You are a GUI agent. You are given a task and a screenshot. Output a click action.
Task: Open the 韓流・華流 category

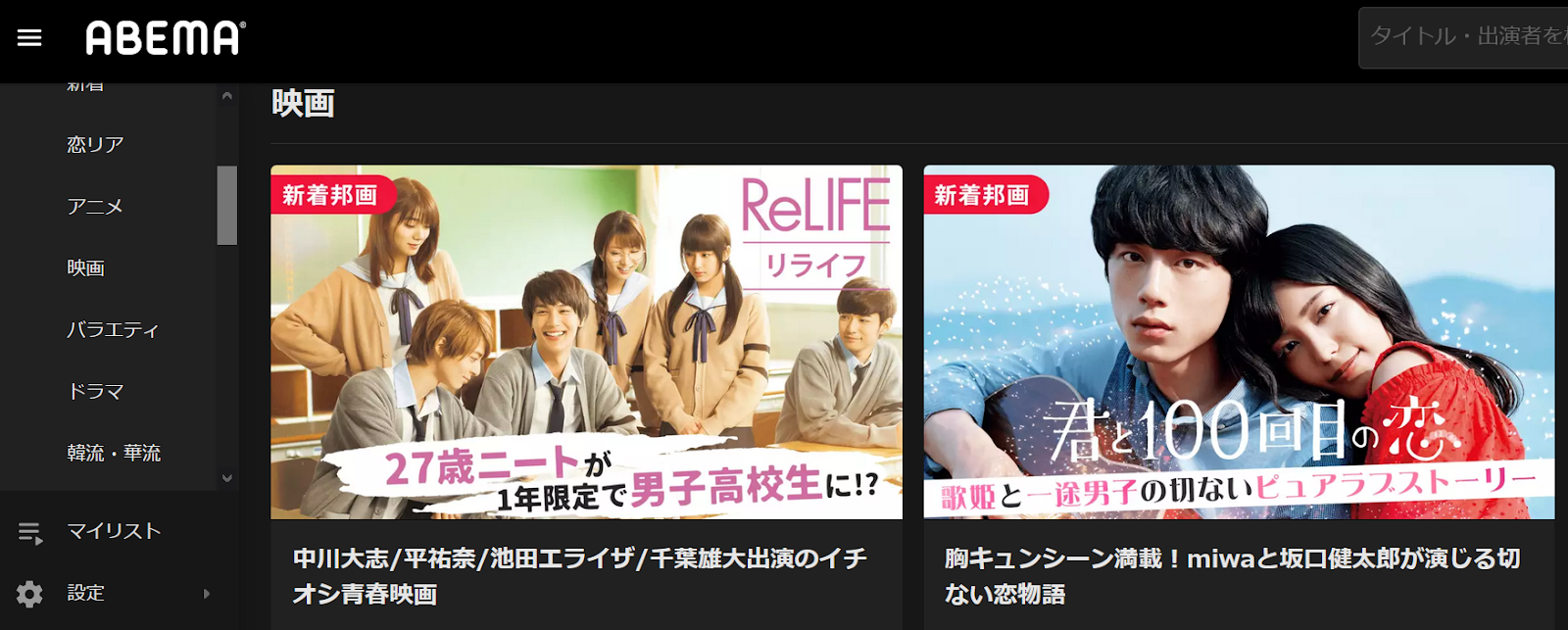pos(114,454)
